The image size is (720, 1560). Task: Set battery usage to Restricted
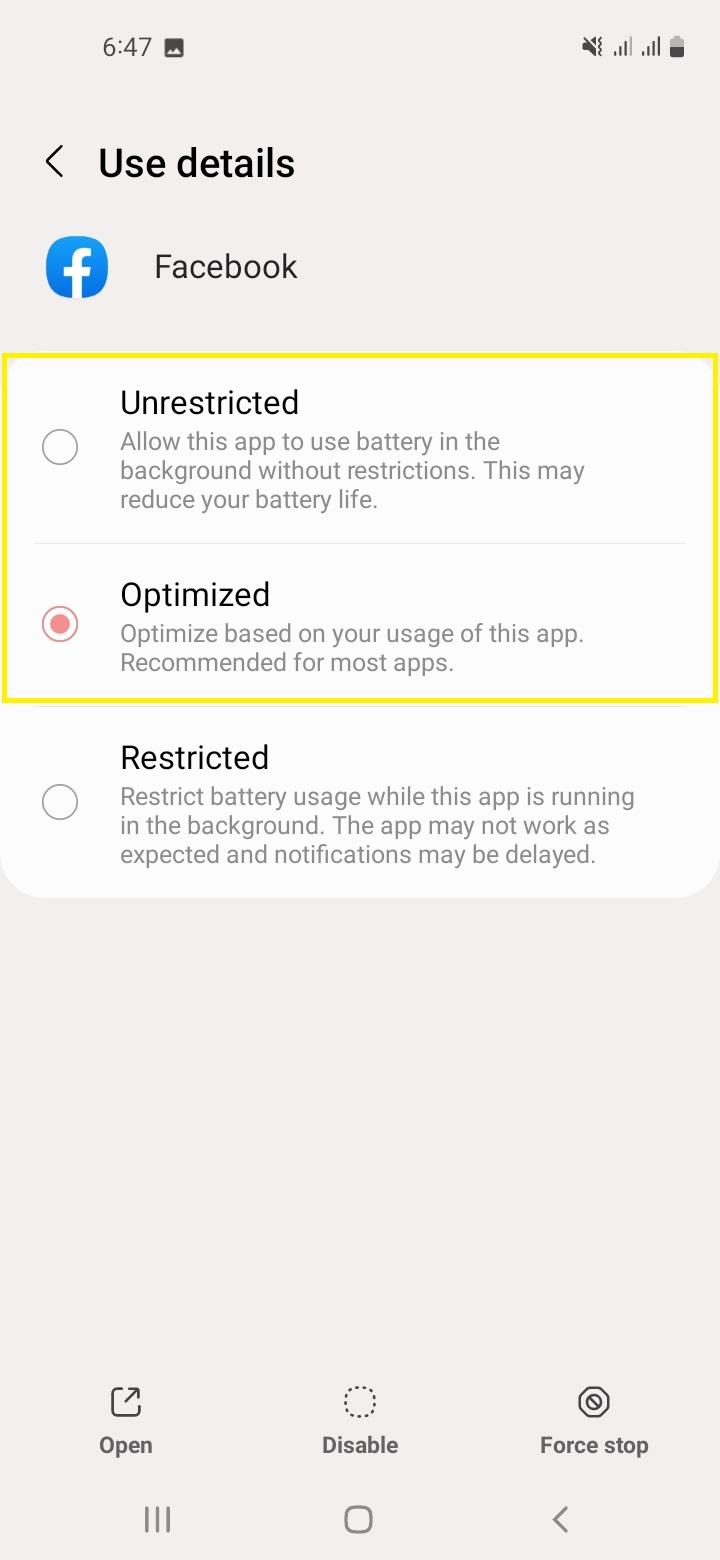click(x=360, y=803)
